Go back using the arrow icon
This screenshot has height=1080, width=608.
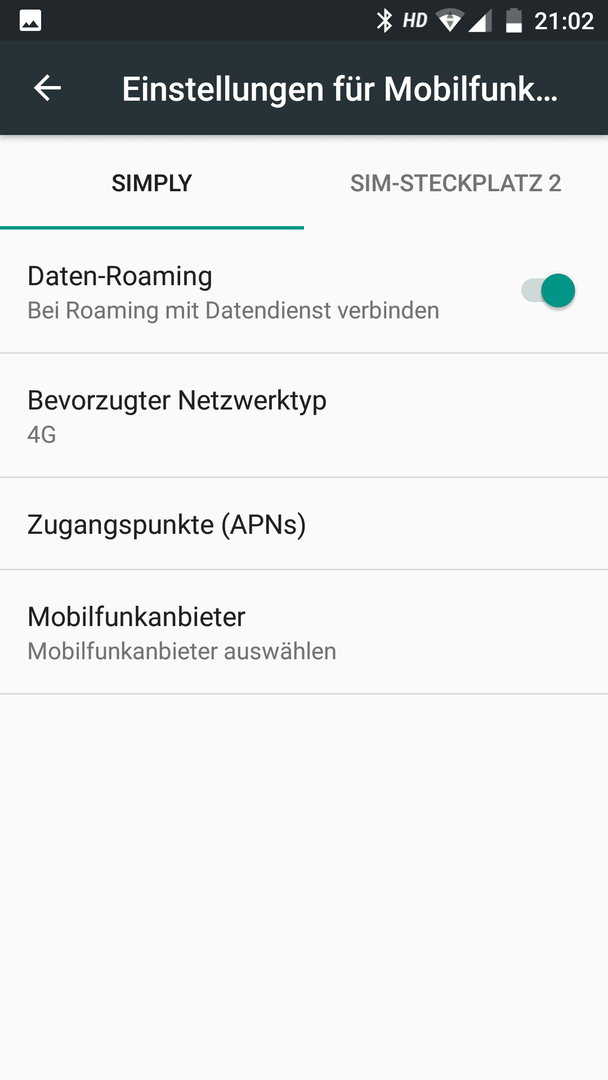tap(48, 88)
